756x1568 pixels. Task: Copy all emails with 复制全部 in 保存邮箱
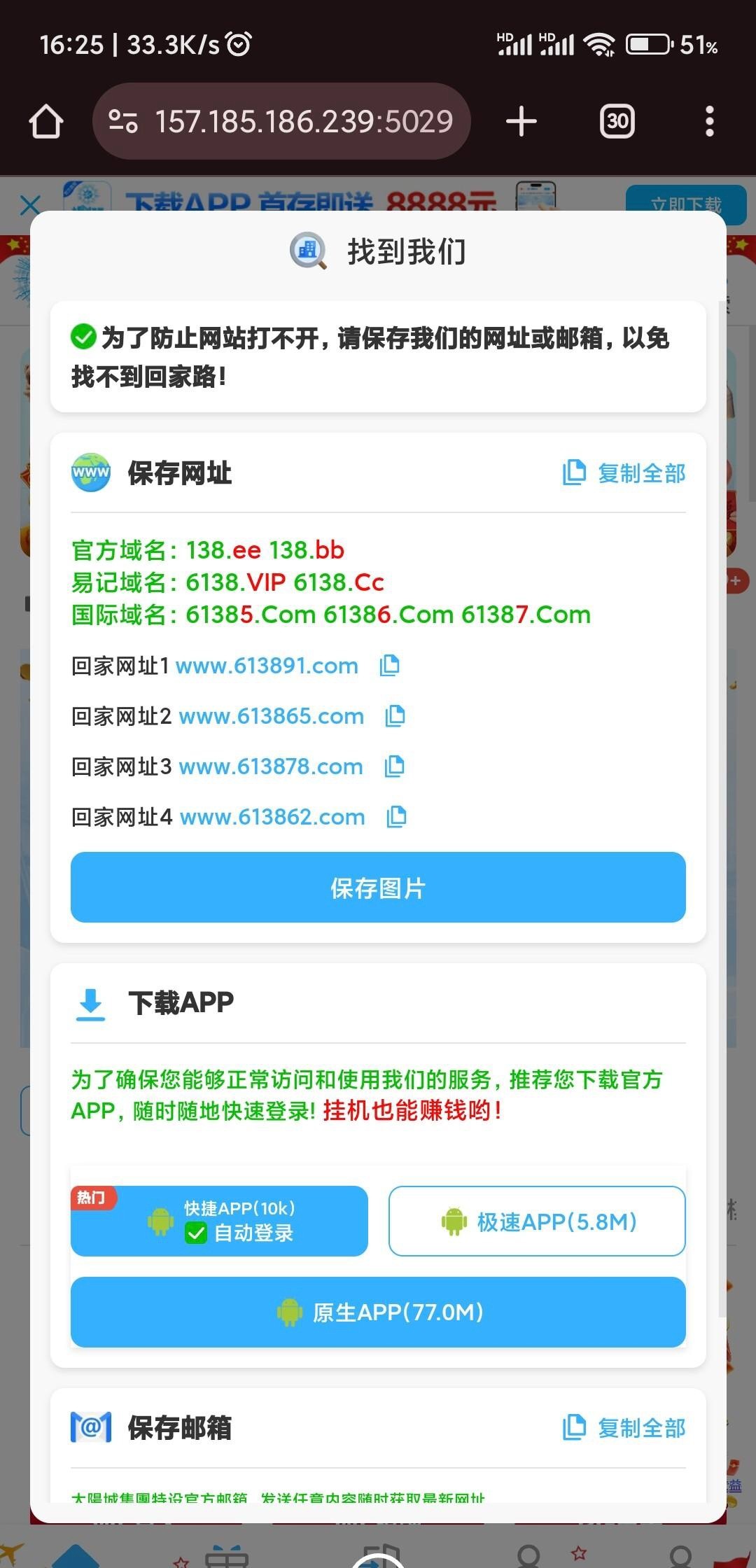point(624,1428)
